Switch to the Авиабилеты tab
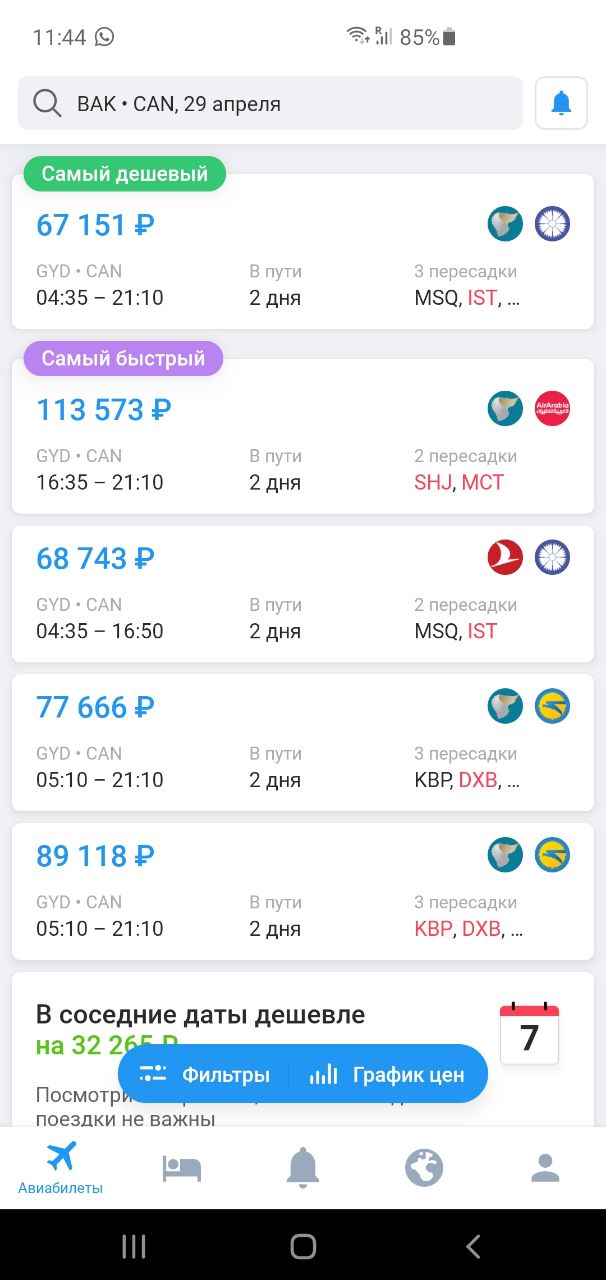The width and height of the screenshot is (606, 1280). coord(61,1168)
